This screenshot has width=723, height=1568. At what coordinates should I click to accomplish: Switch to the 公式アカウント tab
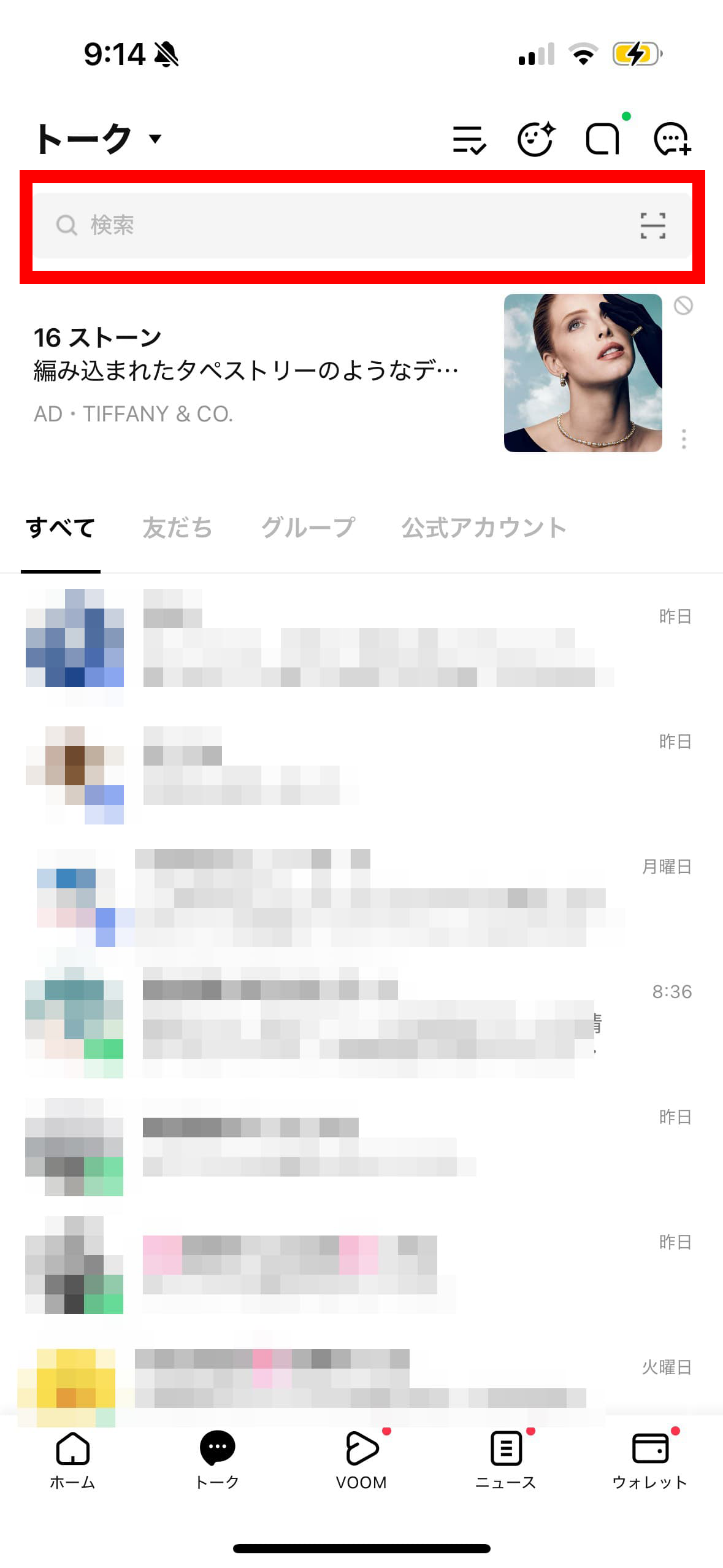pos(483,528)
